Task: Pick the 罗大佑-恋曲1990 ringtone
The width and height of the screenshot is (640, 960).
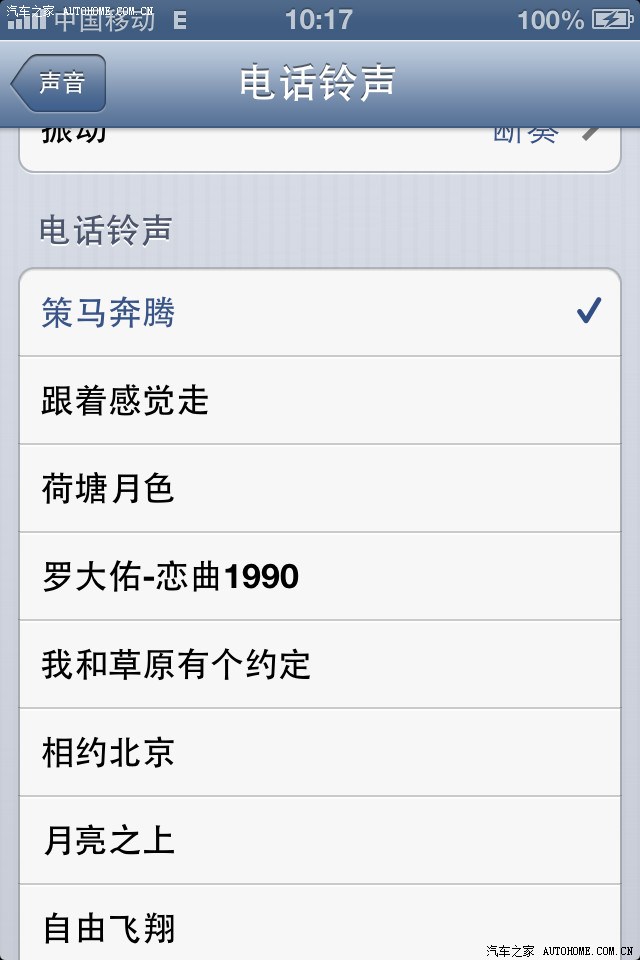Action: [x=320, y=576]
